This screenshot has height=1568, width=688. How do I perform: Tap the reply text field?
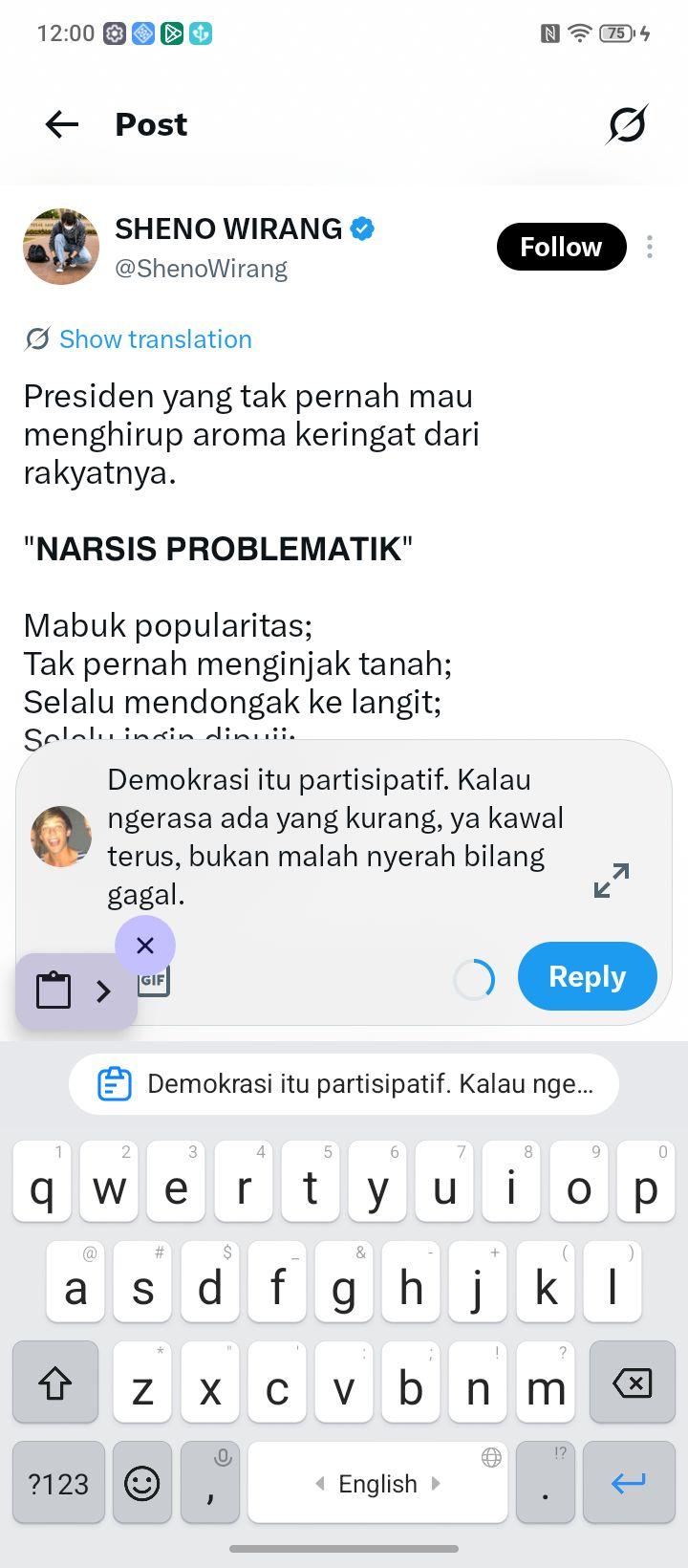click(x=336, y=838)
